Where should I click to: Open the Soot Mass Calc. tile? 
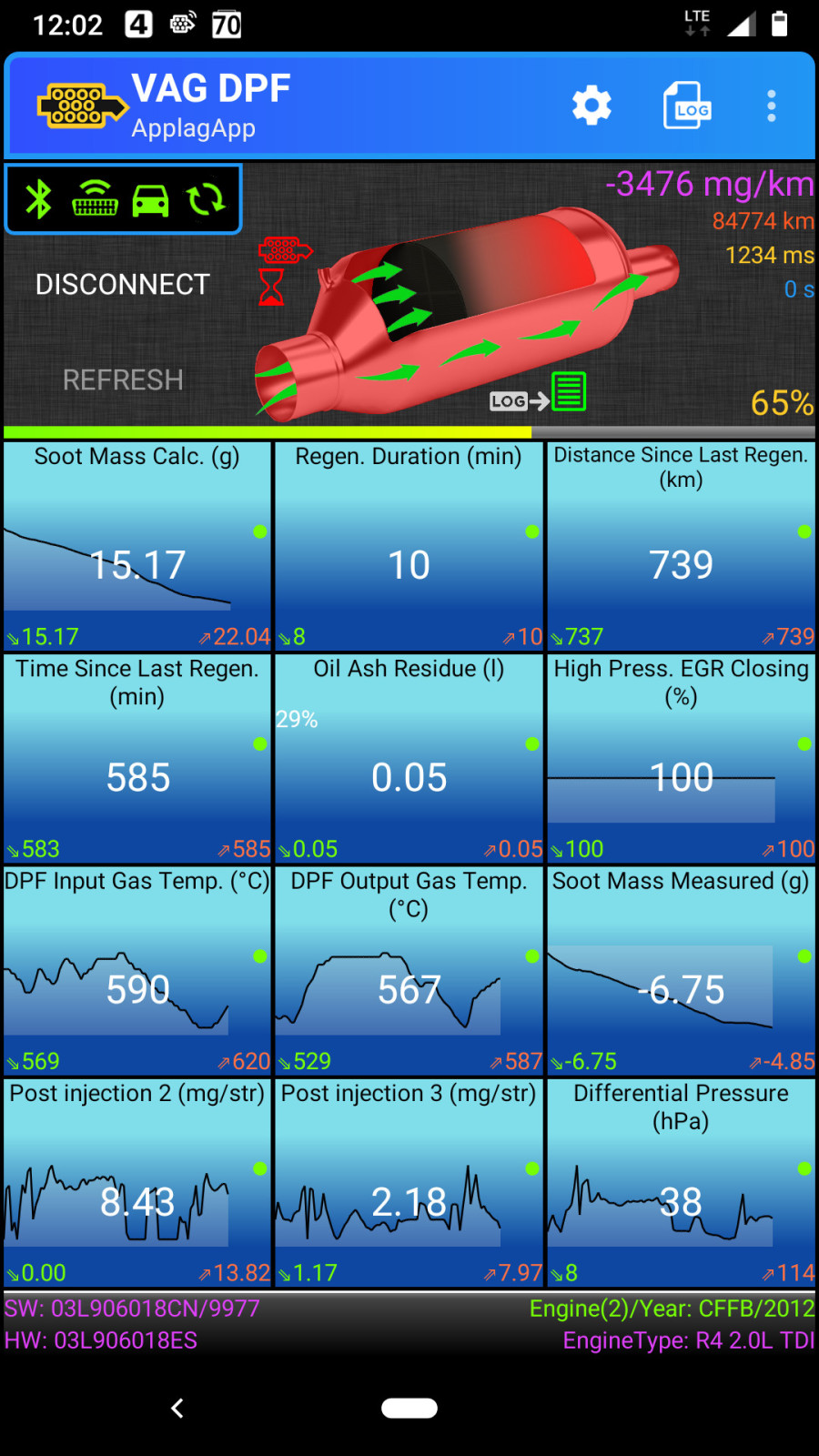(x=137, y=546)
